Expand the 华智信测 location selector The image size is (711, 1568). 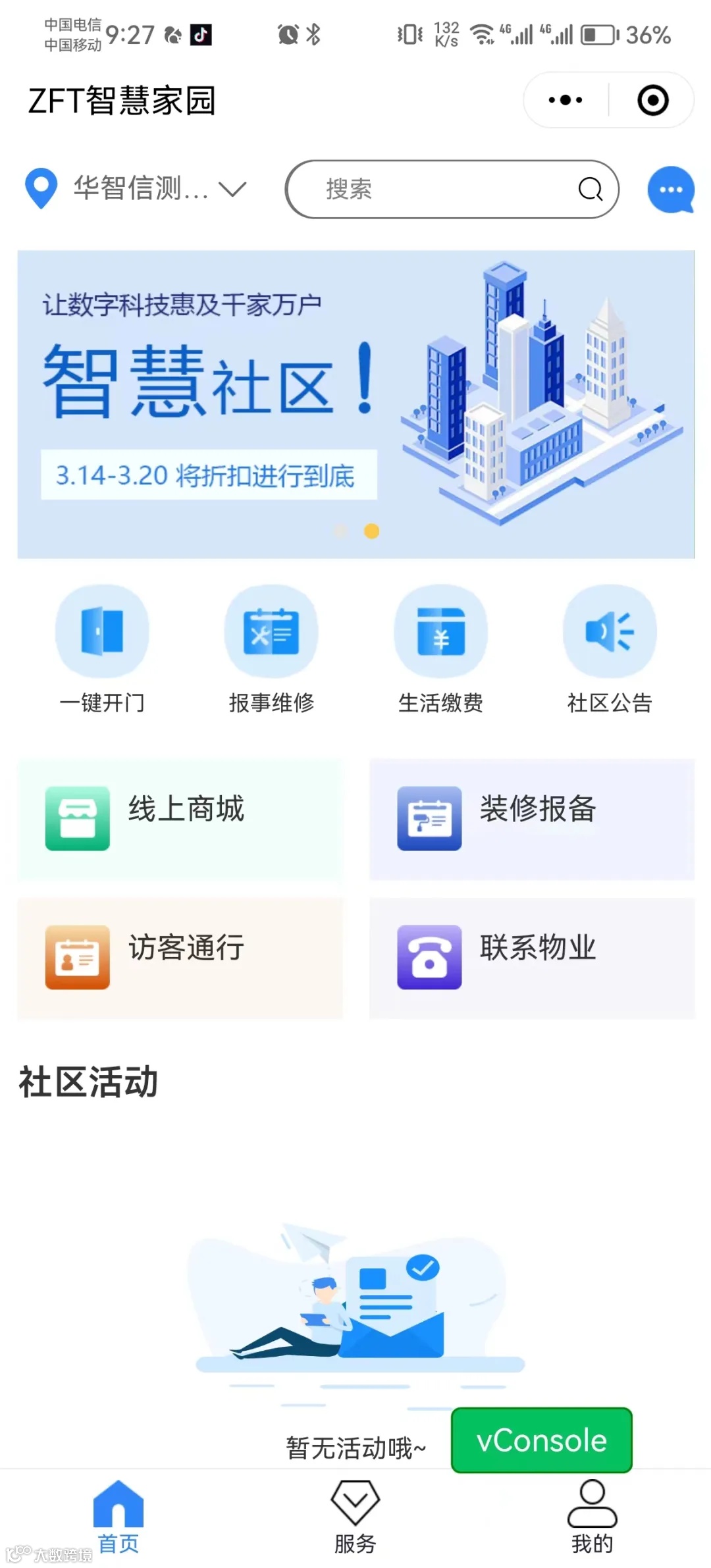231,189
